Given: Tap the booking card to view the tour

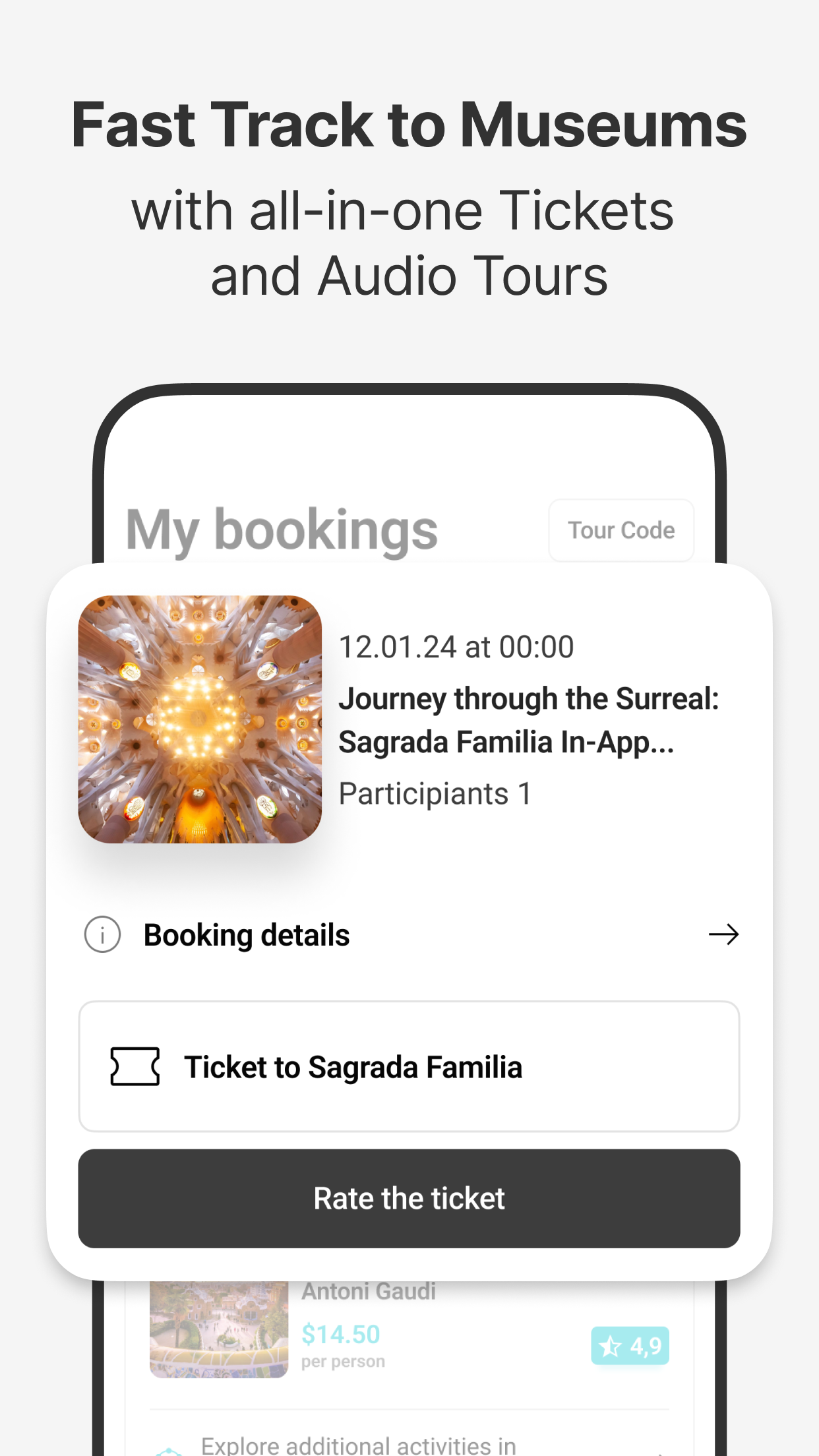Looking at the screenshot, I should pyautogui.click(x=409, y=719).
